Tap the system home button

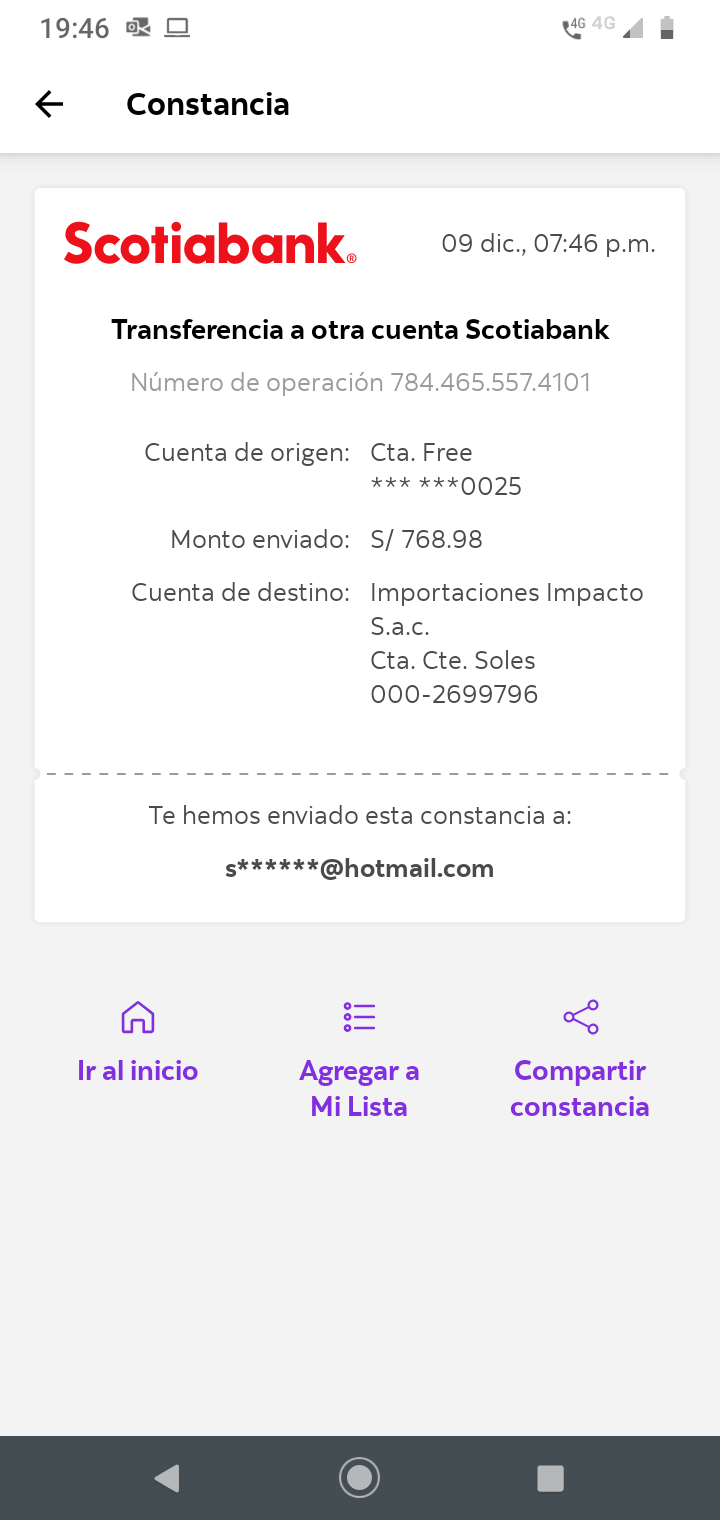click(359, 1477)
